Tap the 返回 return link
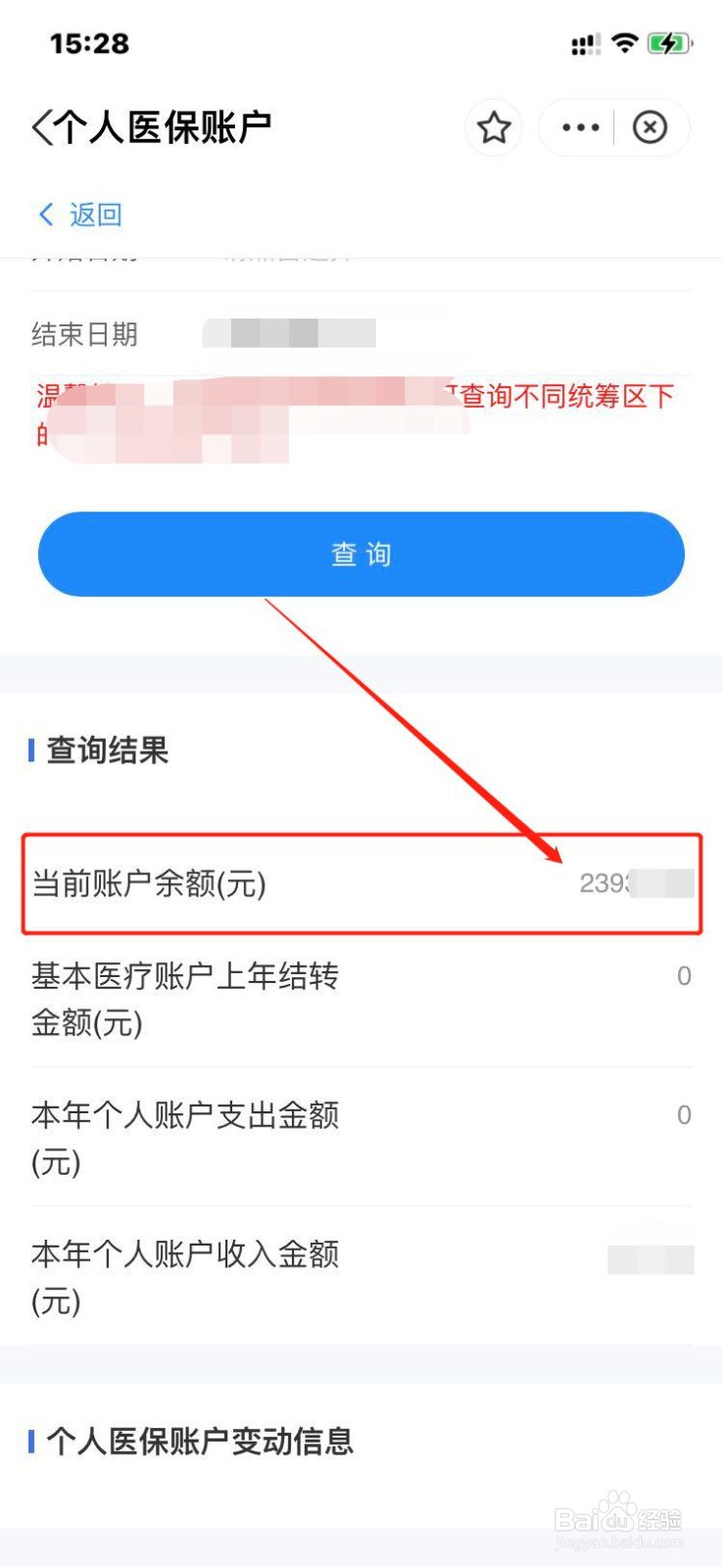The width and height of the screenshot is (723, 1568). (81, 214)
